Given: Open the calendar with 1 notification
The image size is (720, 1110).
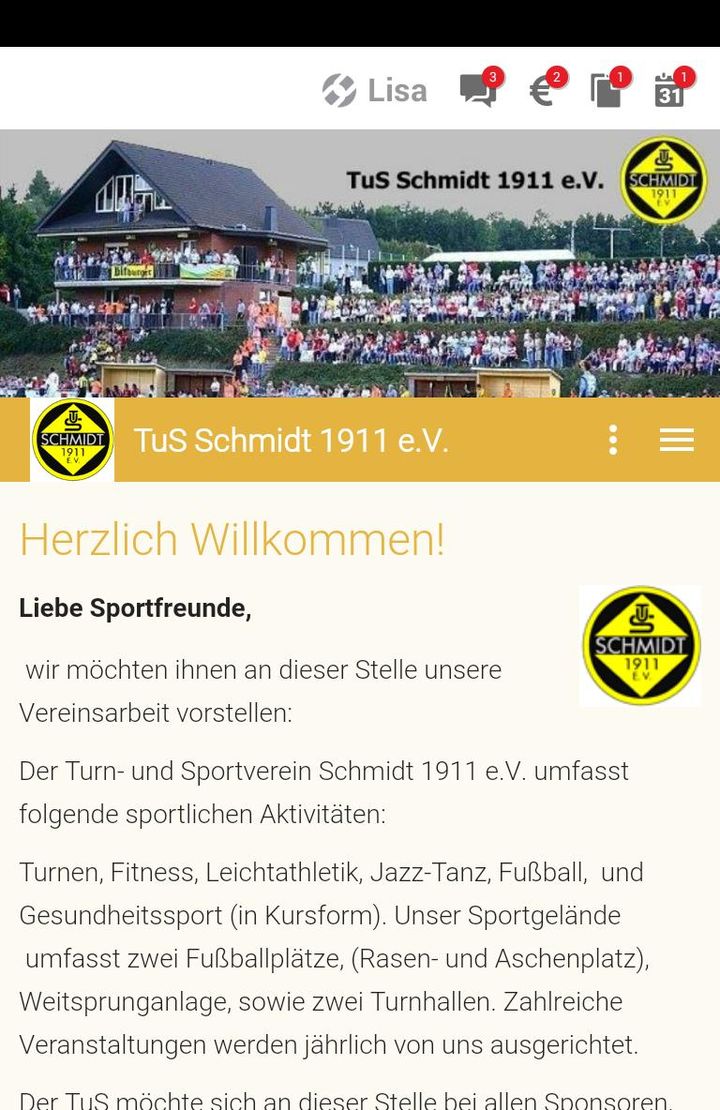Looking at the screenshot, I should click(670, 92).
